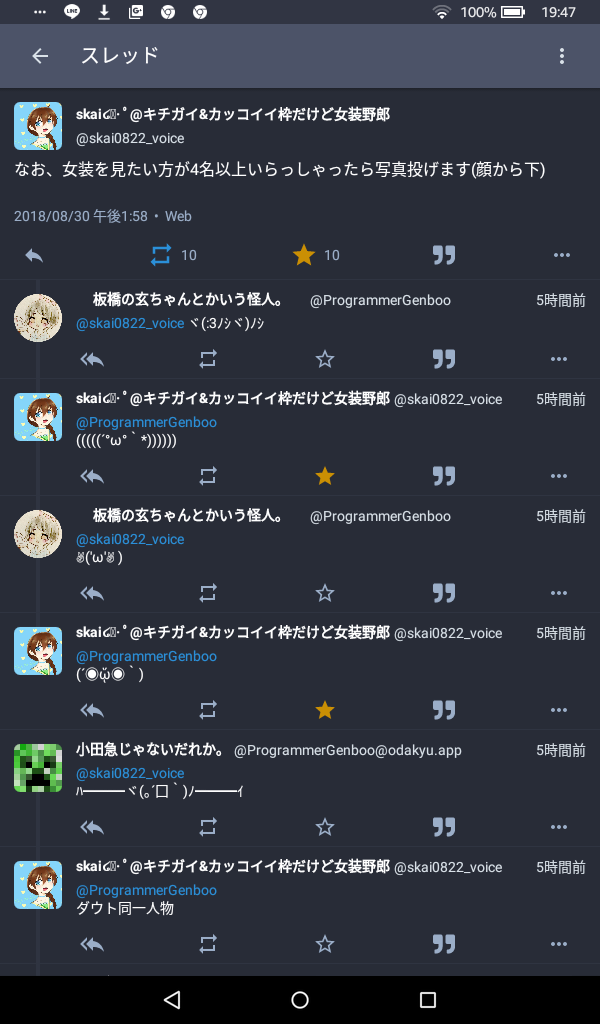Favorite the reply ヾ(:3ﾉｼヾ)ﾉｼ

(x=324, y=359)
